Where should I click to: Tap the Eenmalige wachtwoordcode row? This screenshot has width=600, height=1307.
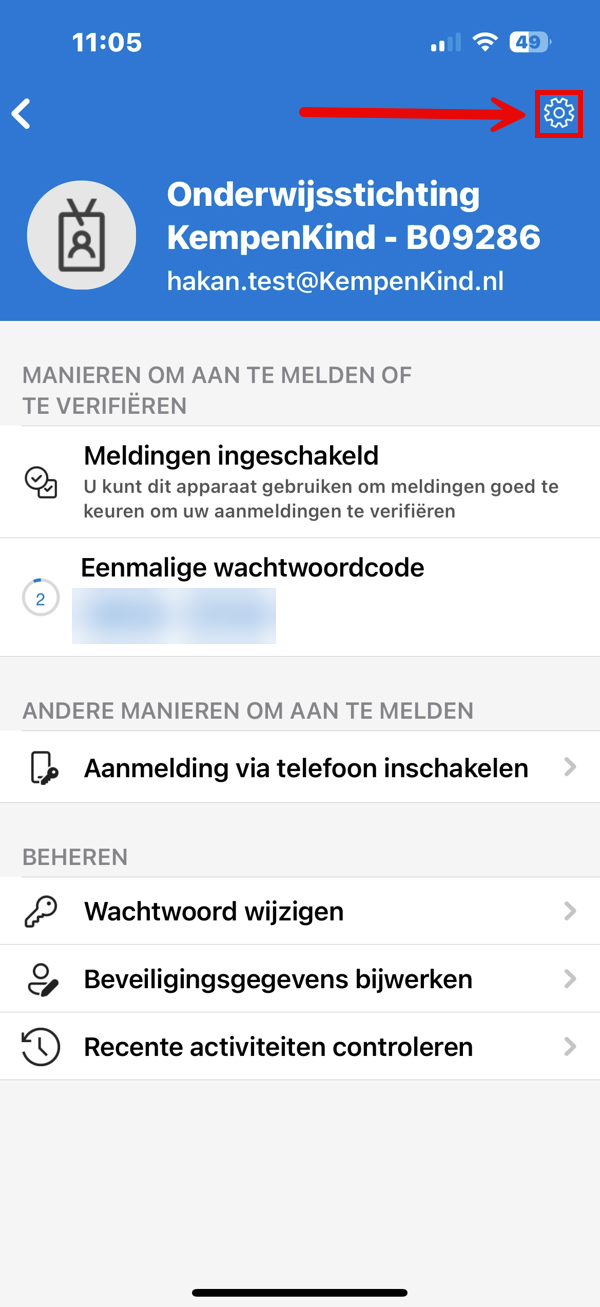click(300, 597)
